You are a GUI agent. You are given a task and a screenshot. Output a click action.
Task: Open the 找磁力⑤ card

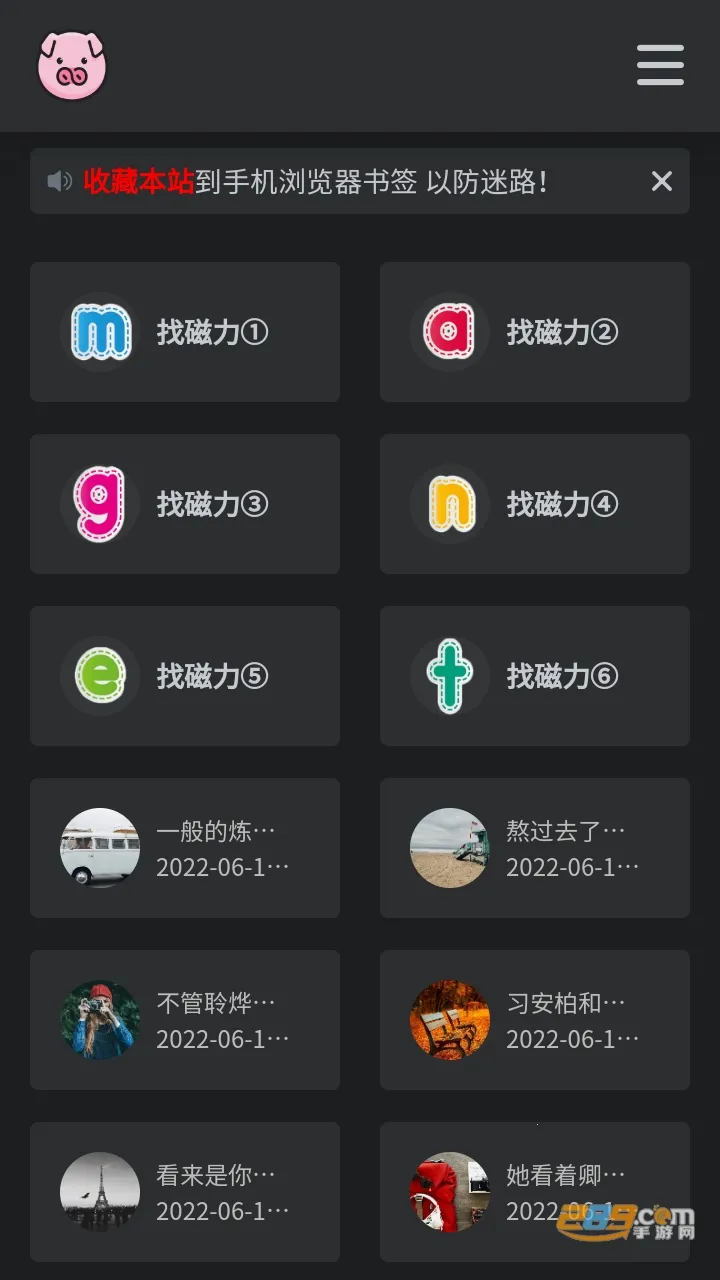(x=184, y=676)
